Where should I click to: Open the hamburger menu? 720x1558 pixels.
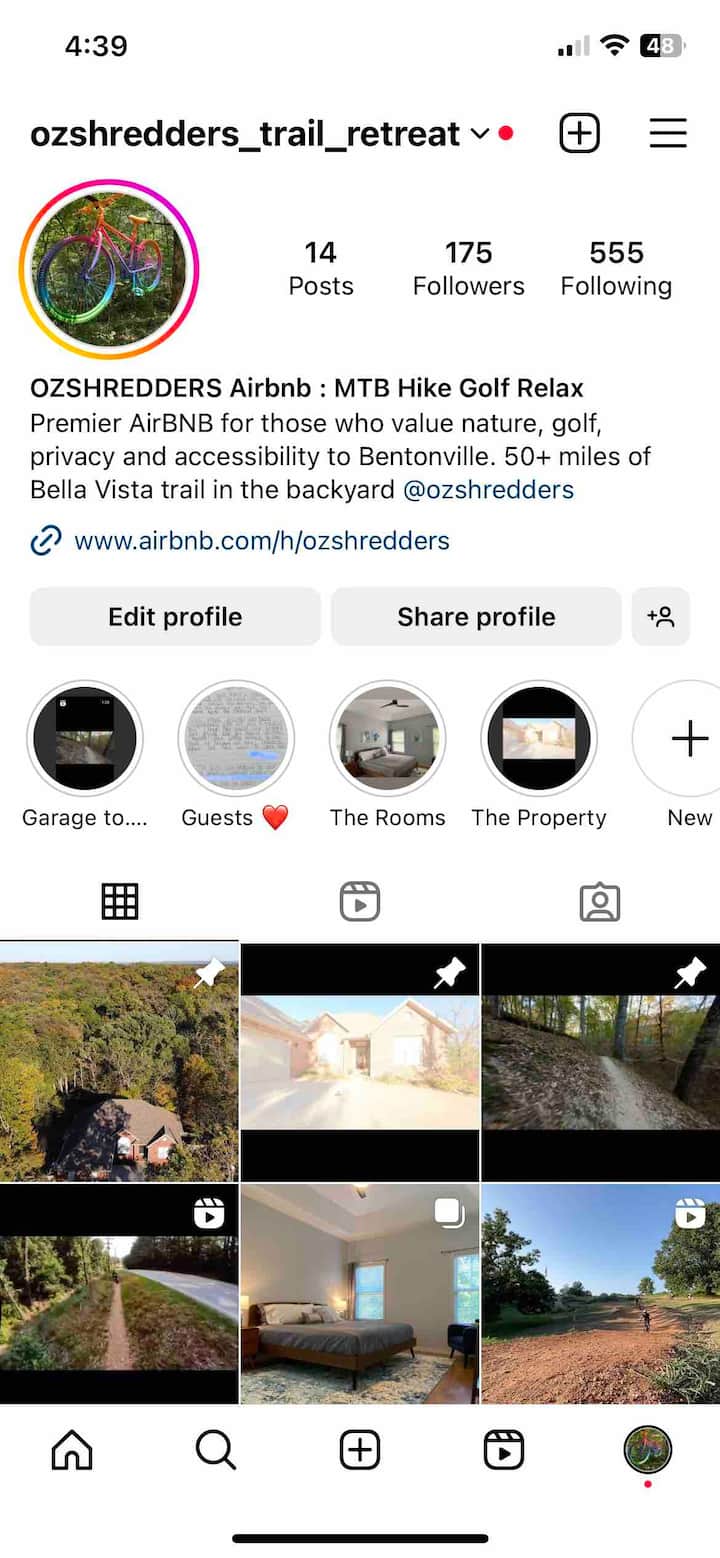point(668,133)
